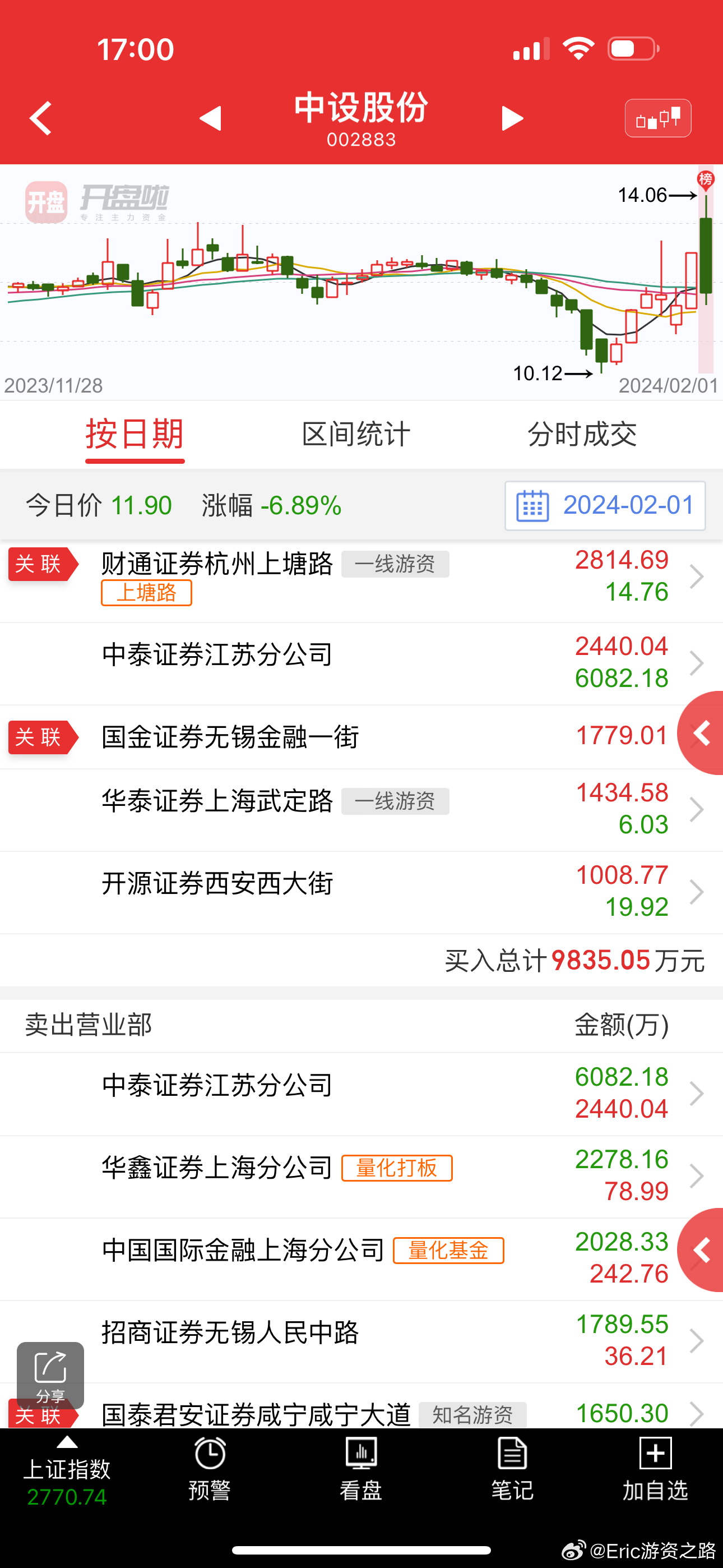Open the candlestick chart icon in header

658,118
